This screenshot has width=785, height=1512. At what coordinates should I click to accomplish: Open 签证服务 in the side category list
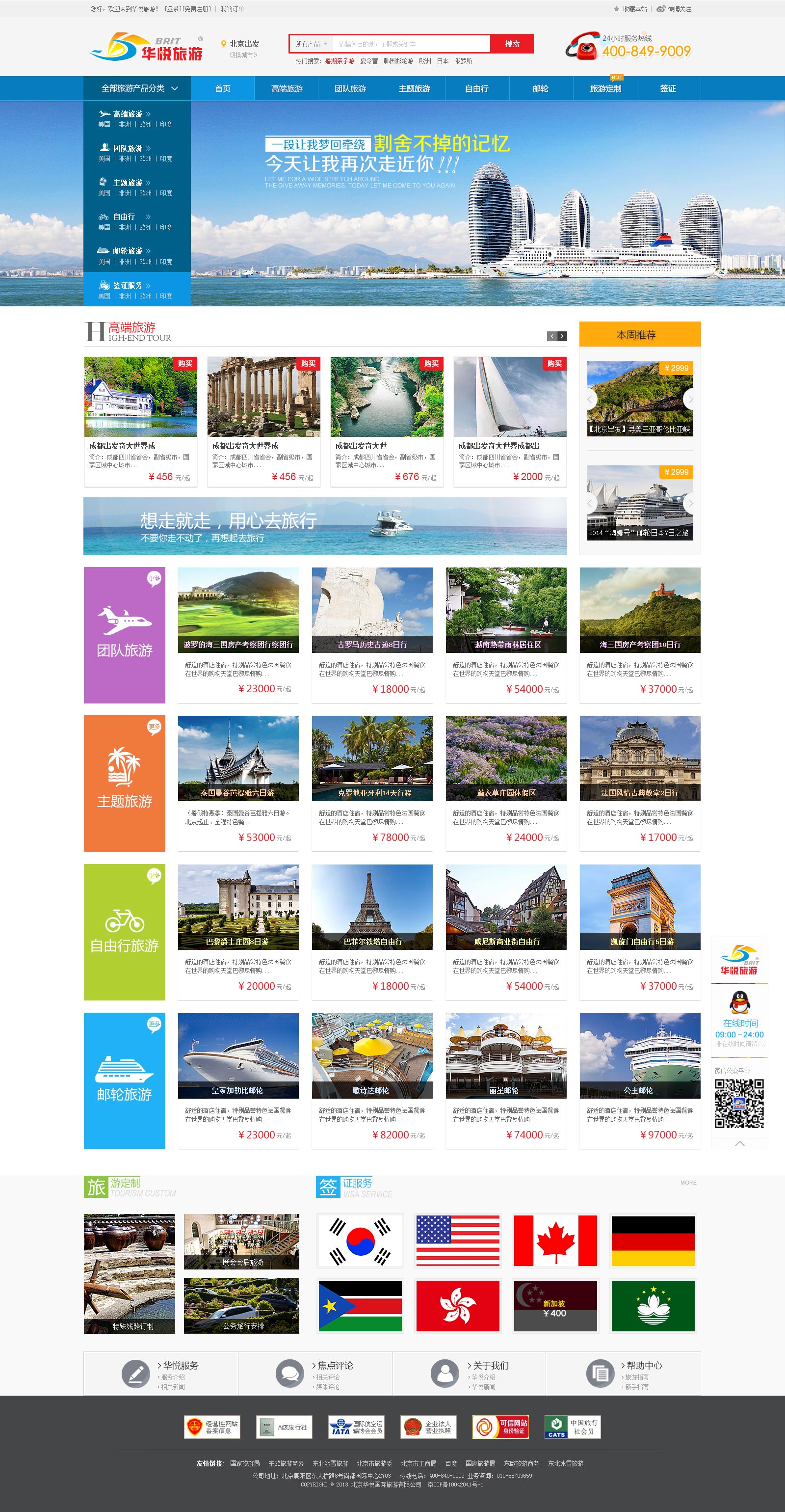(127, 285)
